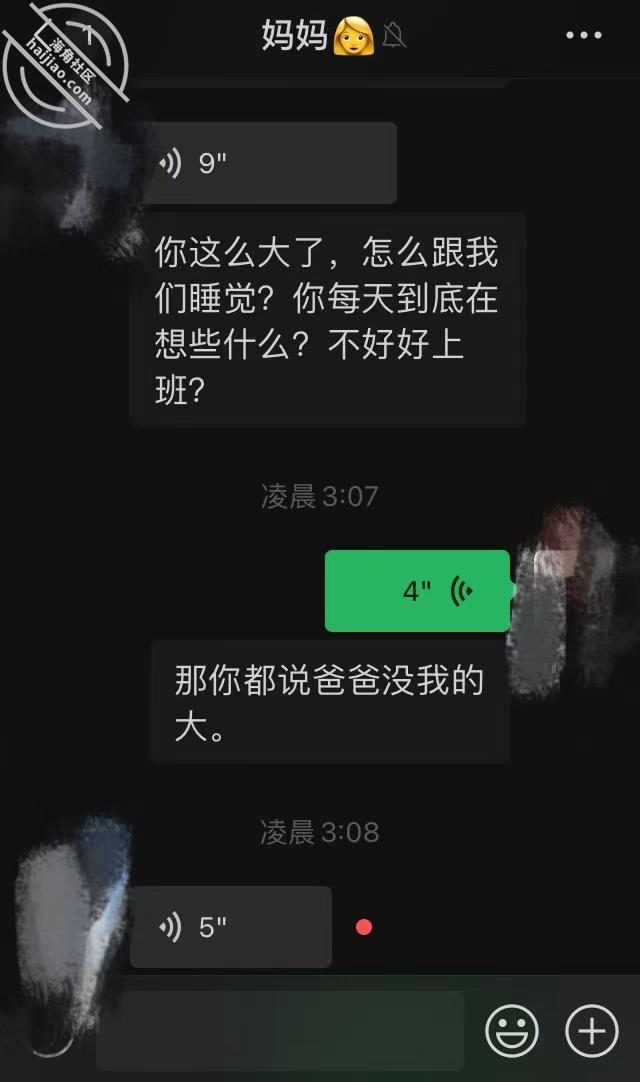Play the sent 4-second voice message
The width and height of the screenshot is (640, 1082).
(x=418, y=591)
